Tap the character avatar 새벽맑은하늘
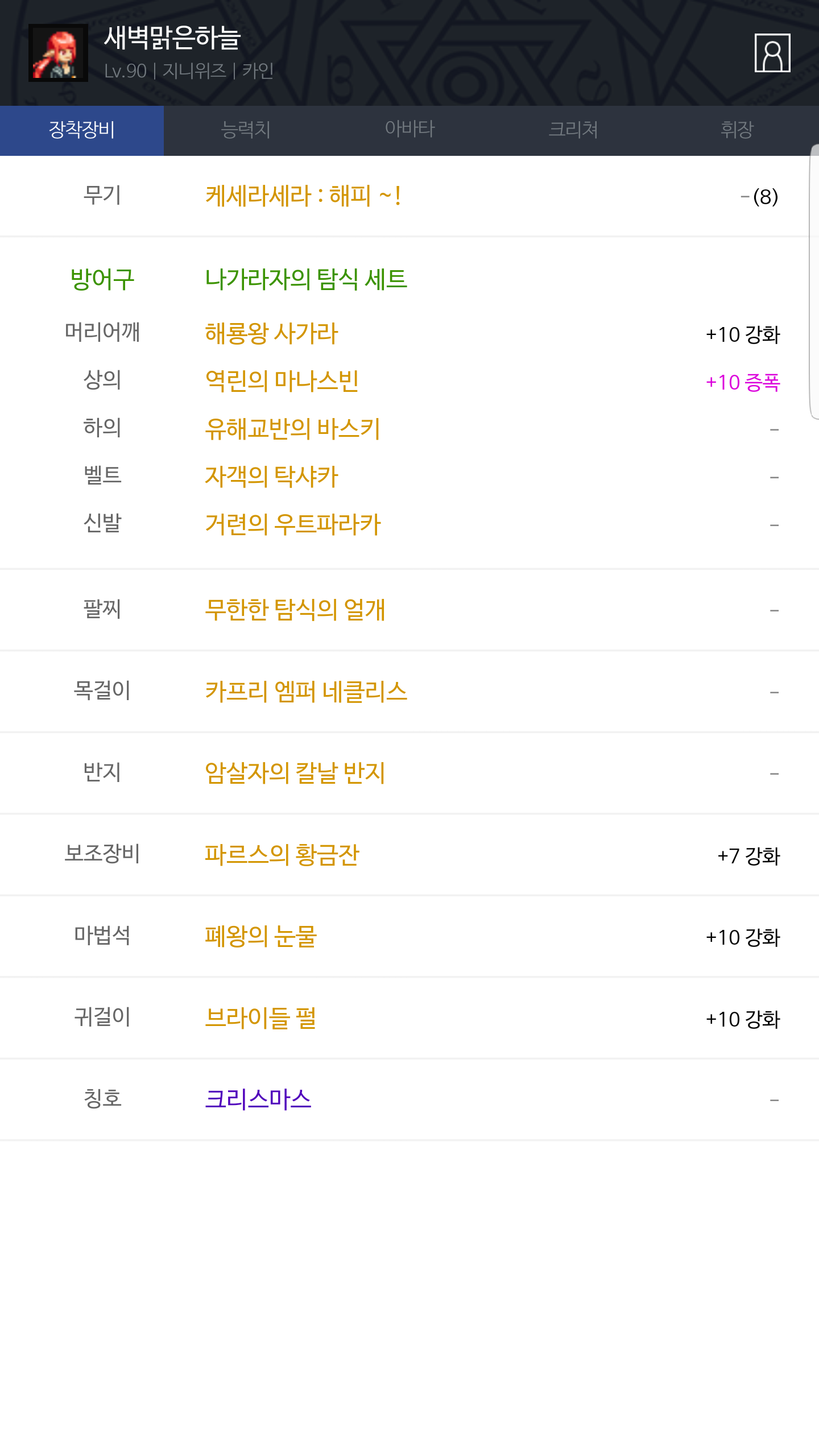 (58, 53)
